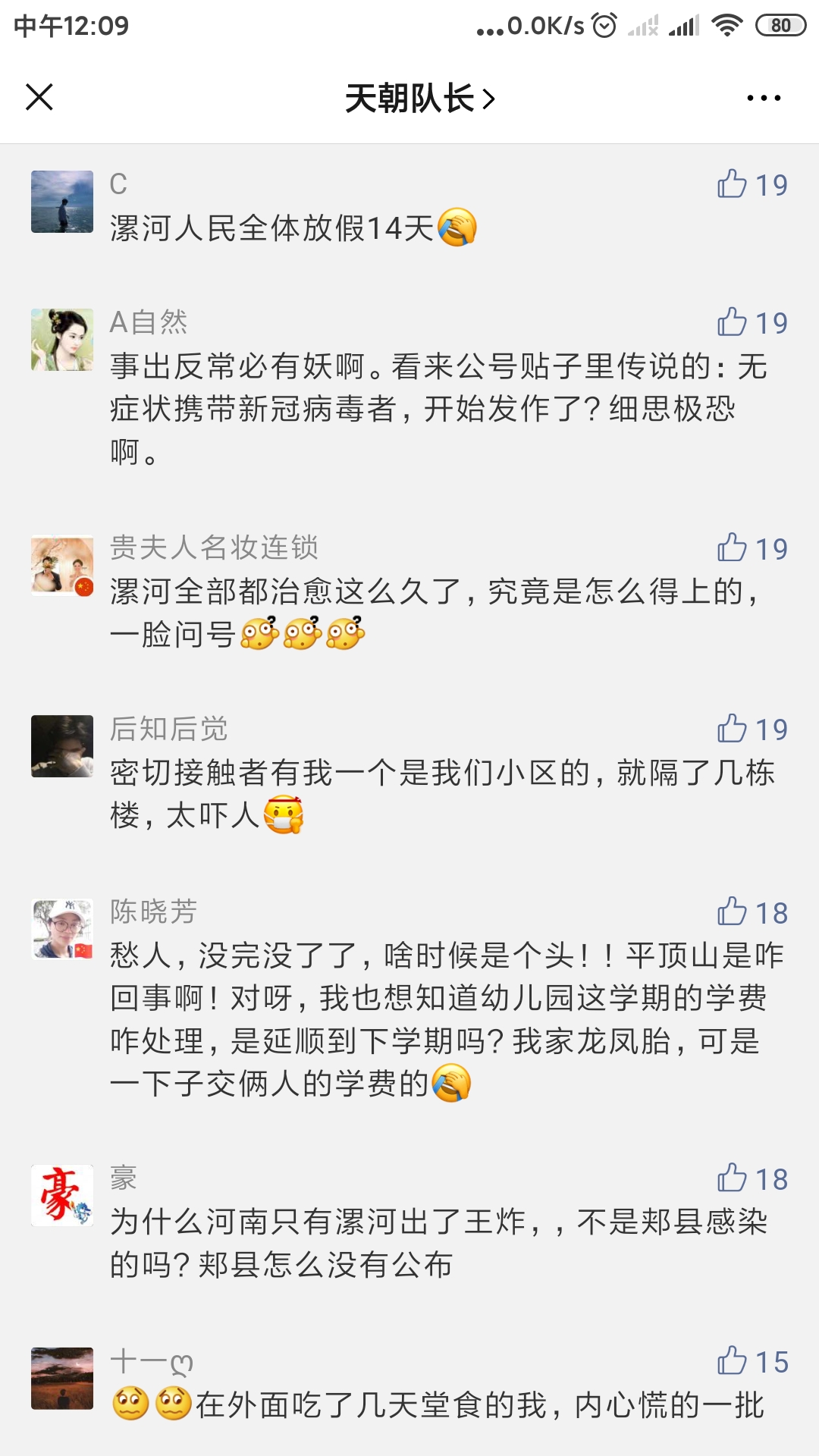The height and width of the screenshot is (1456, 819).
Task: Open the 天朝队长 account page
Action: tap(419, 99)
